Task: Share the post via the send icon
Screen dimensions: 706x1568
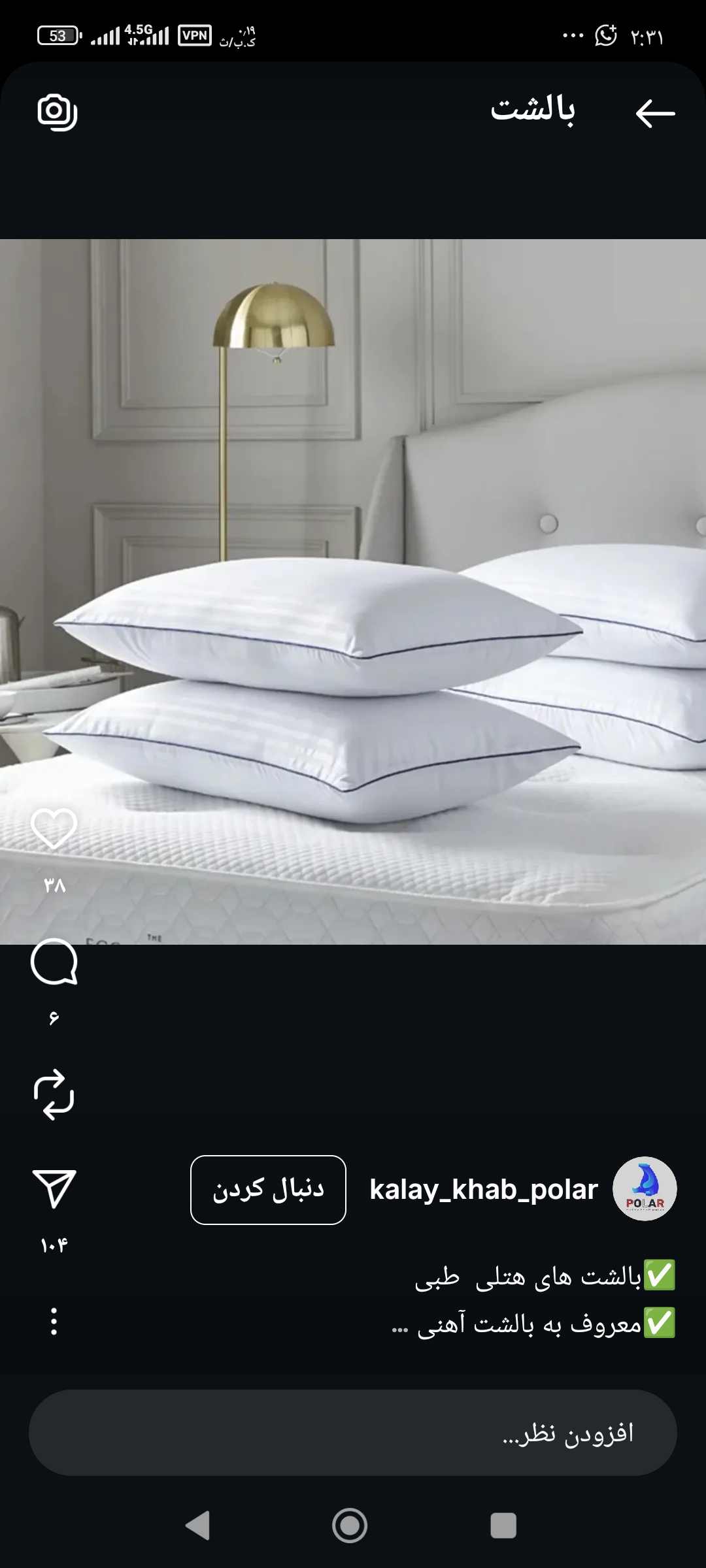Action: [54, 1188]
